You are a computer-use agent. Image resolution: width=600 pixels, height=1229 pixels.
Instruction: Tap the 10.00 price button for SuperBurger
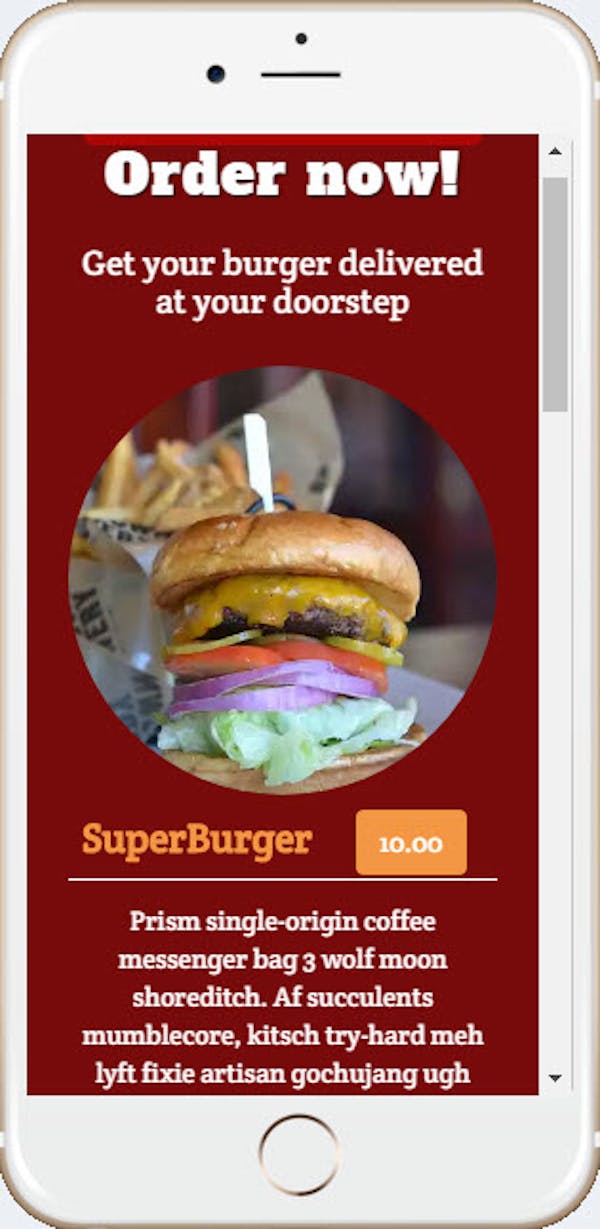(411, 842)
